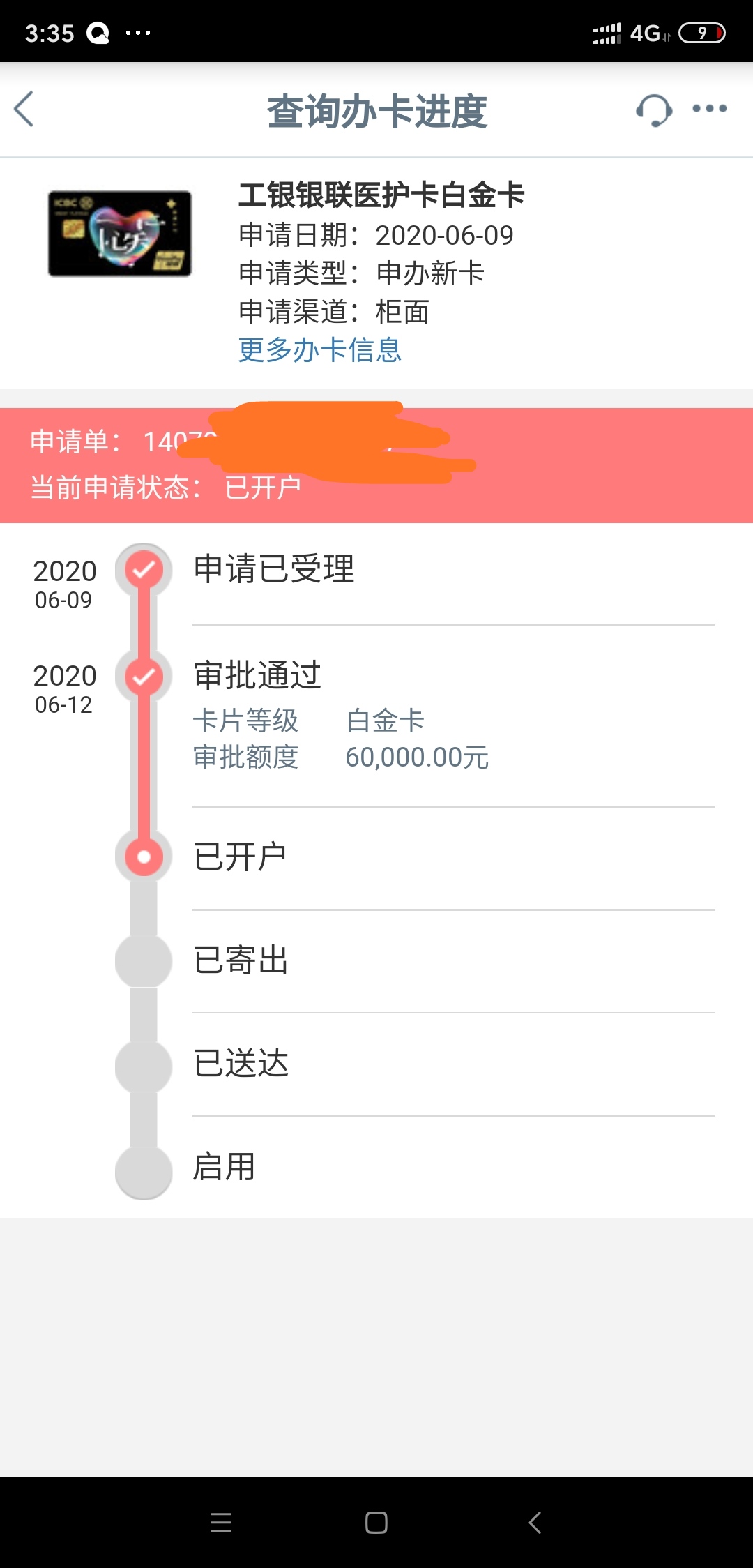Viewport: 753px width, 1568px height.
Task: Open customer service headset icon
Action: (x=653, y=110)
